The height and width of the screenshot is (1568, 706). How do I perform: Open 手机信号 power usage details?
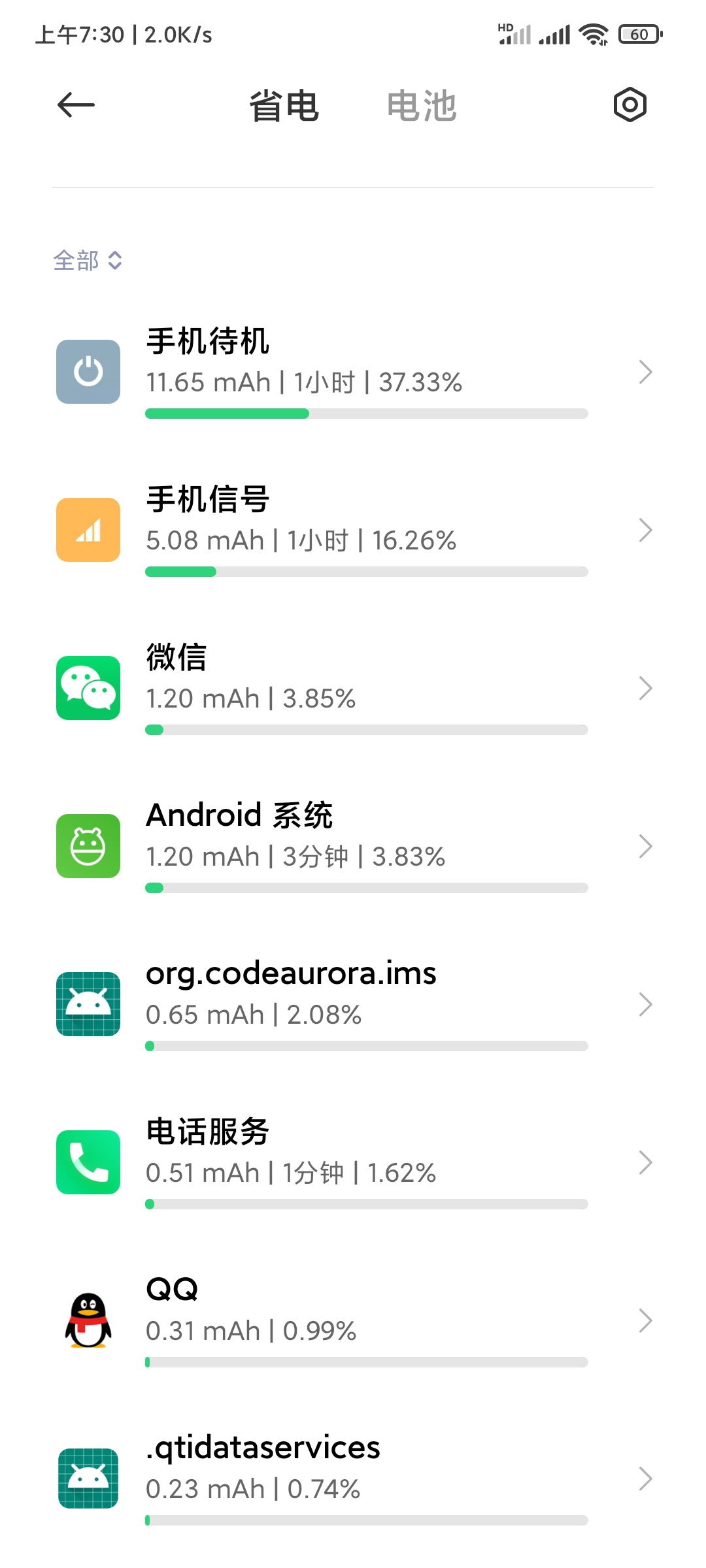(353, 531)
